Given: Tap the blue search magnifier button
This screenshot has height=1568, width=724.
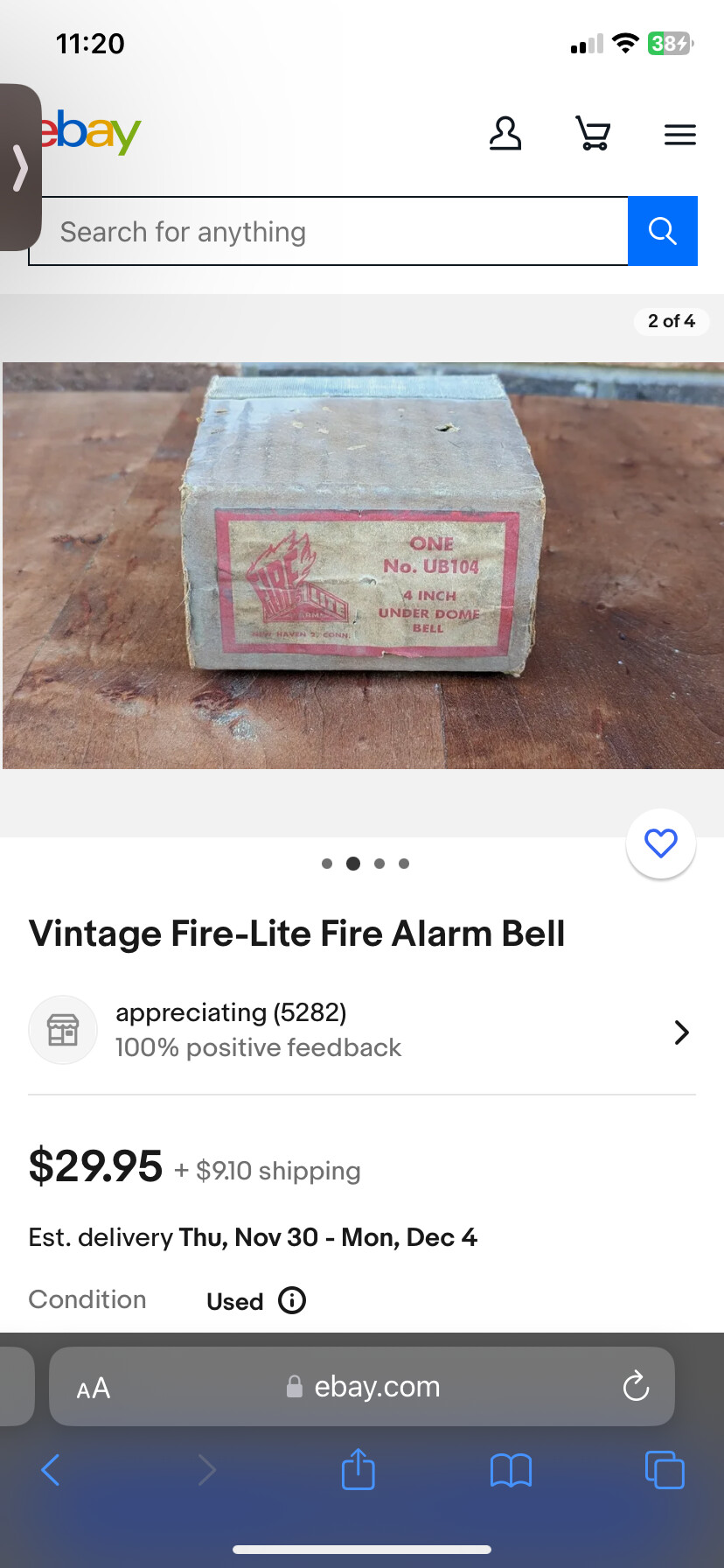Looking at the screenshot, I should tap(663, 231).
